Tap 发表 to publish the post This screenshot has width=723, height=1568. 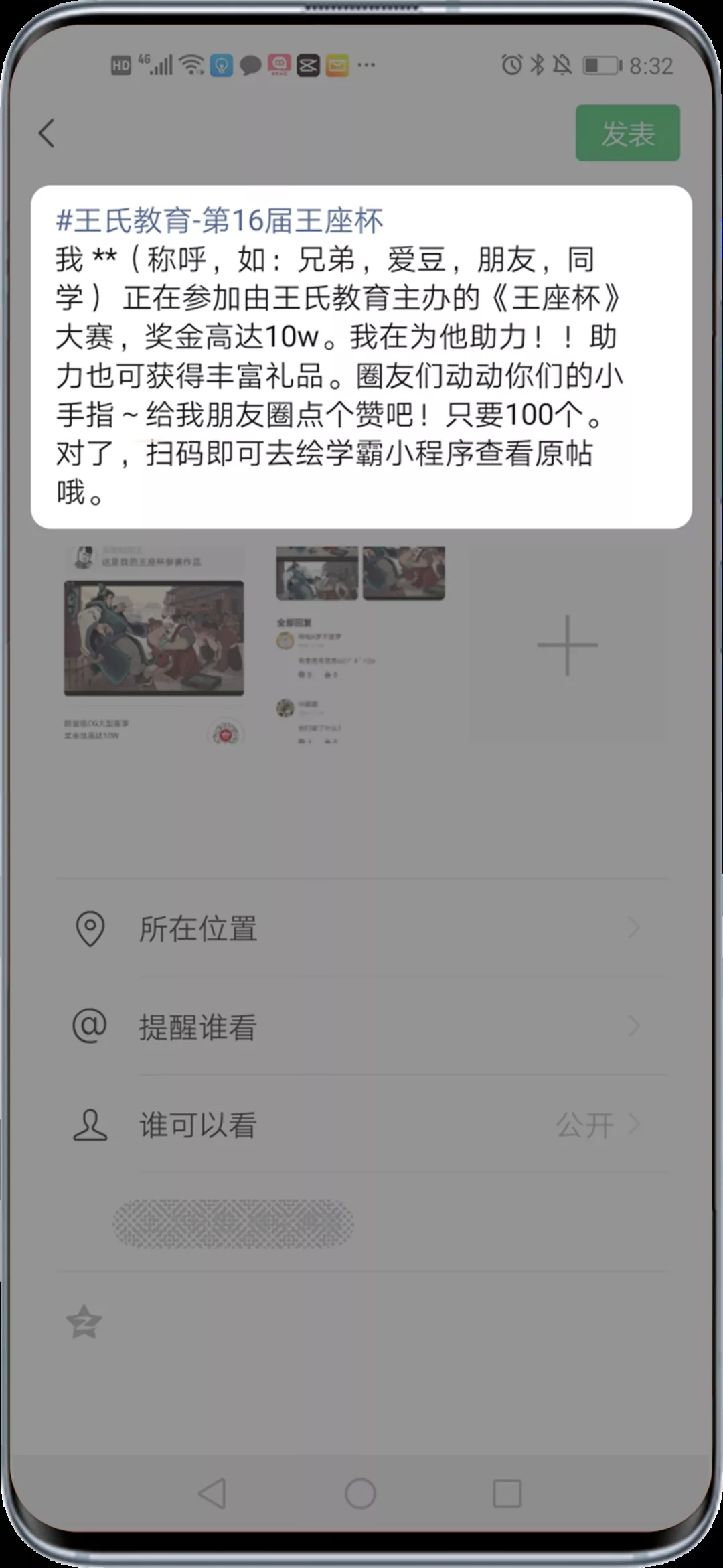pyautogui.click(x=627, y=133)
